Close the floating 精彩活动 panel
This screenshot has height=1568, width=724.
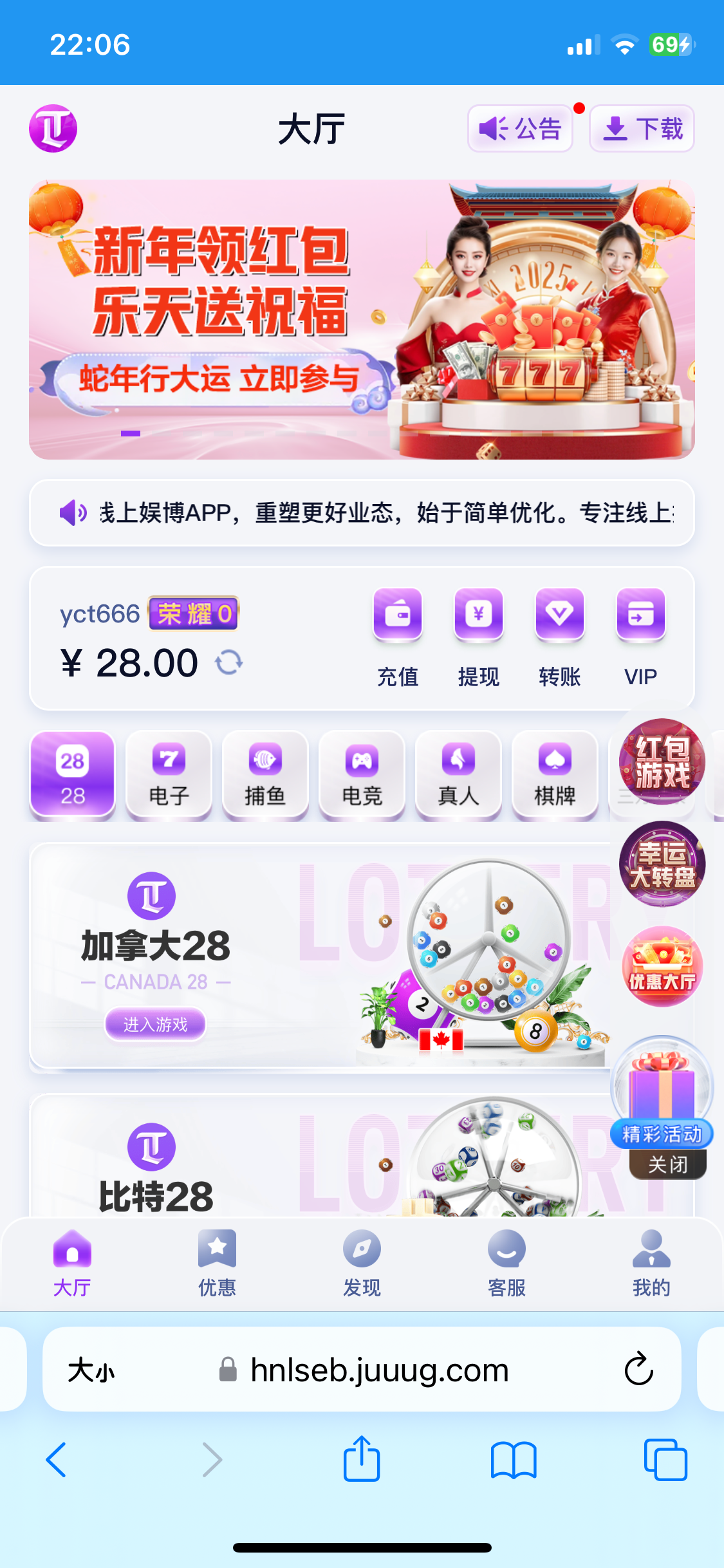pyautogui.click(x=667, y=1164)
